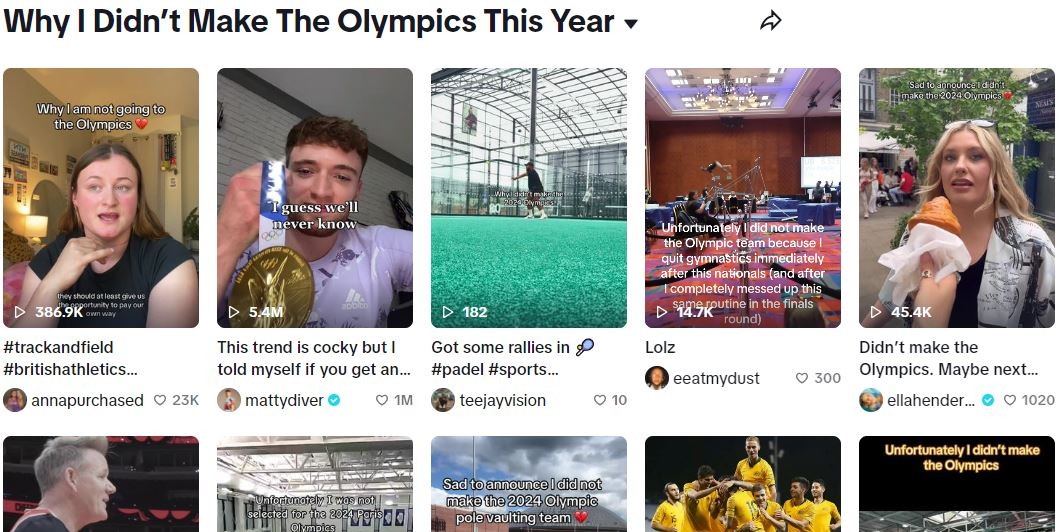Open annapurchased's video about the Olympics
Viewport: 1060px width, 532px height.
[101, 198]
